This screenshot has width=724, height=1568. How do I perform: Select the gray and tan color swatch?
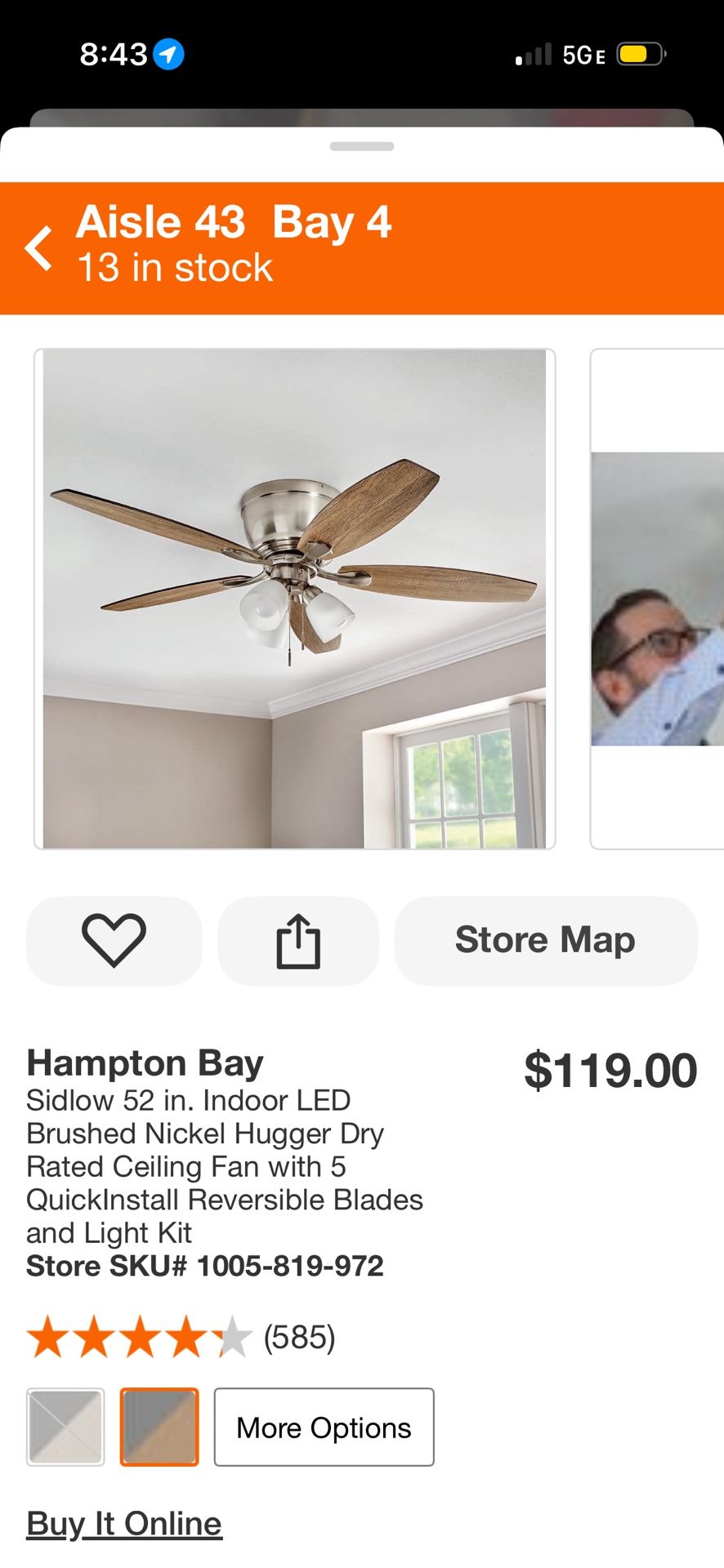click(159, 1427)
